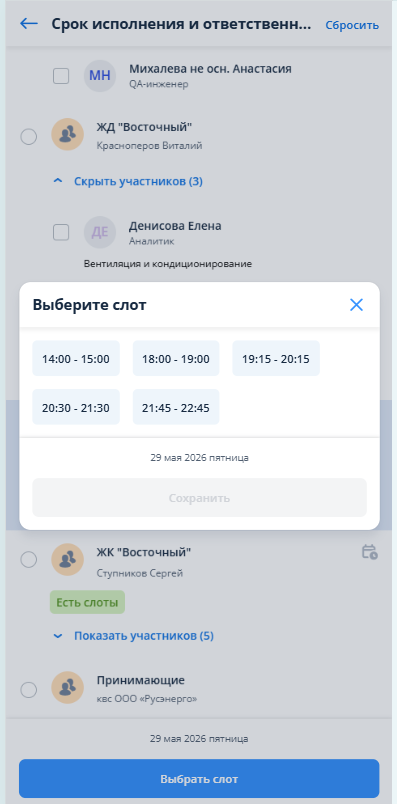Select the 14:00 - 15:00 slot
This screenshot has width=397, height=804.
(x=76, y=358)
